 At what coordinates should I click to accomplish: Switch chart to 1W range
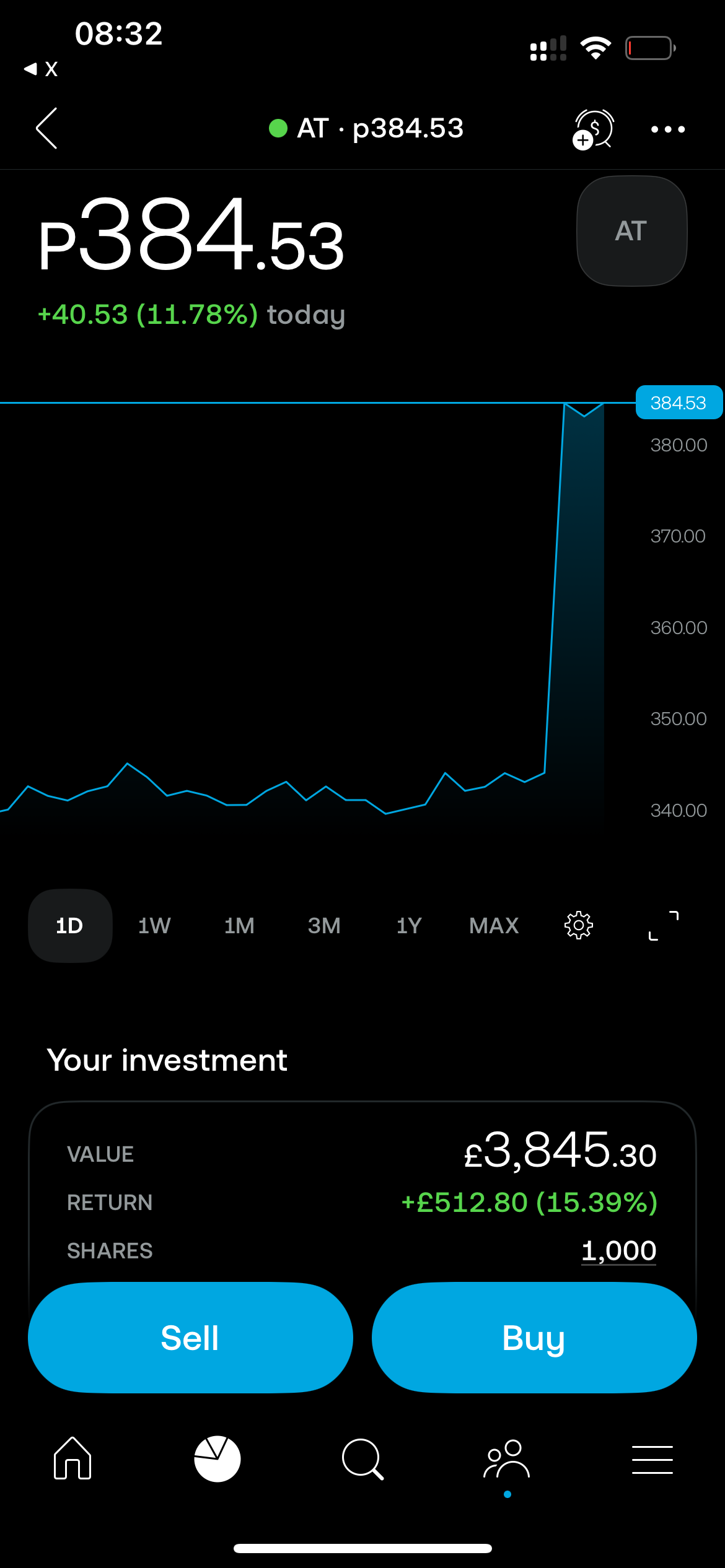tap(154, 925)
